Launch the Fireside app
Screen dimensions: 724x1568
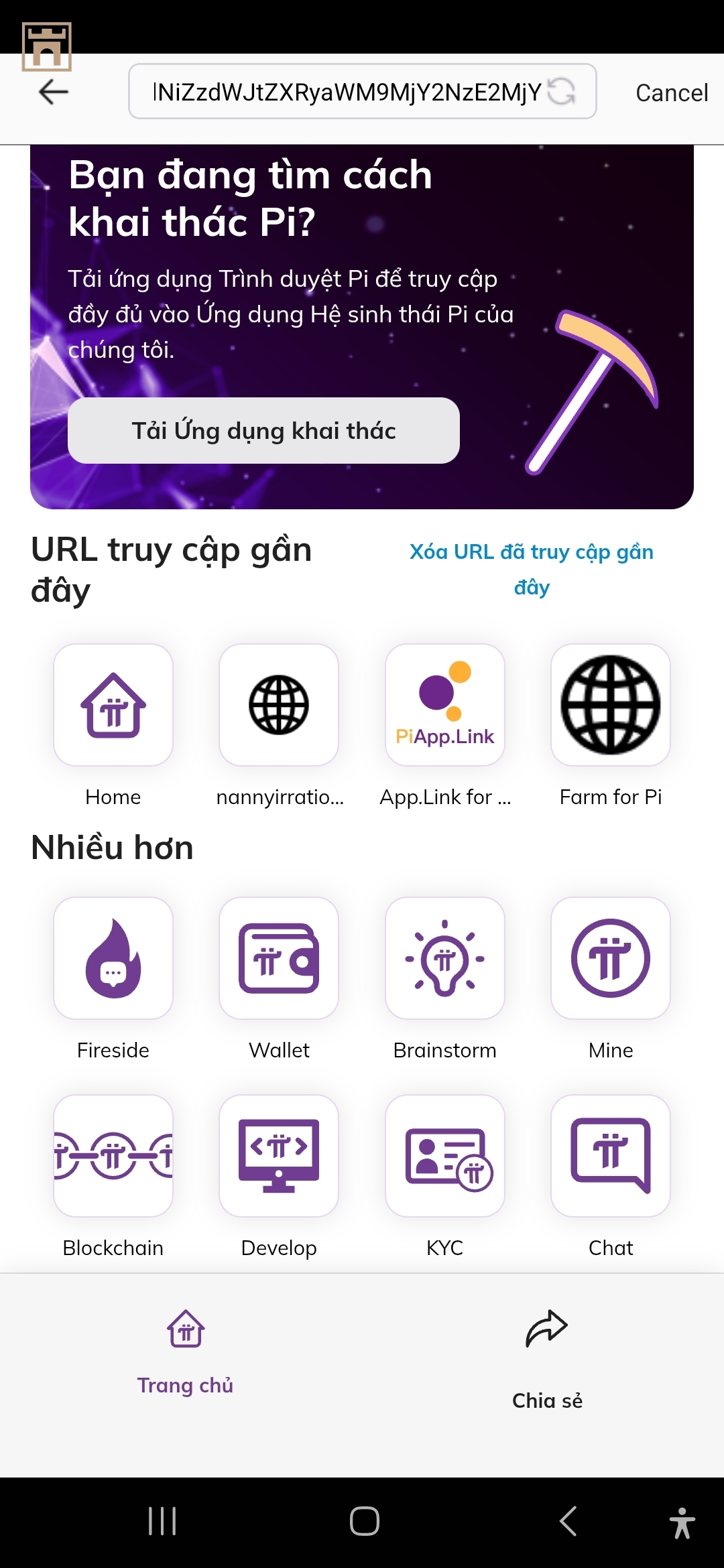(x=113, y=958)
